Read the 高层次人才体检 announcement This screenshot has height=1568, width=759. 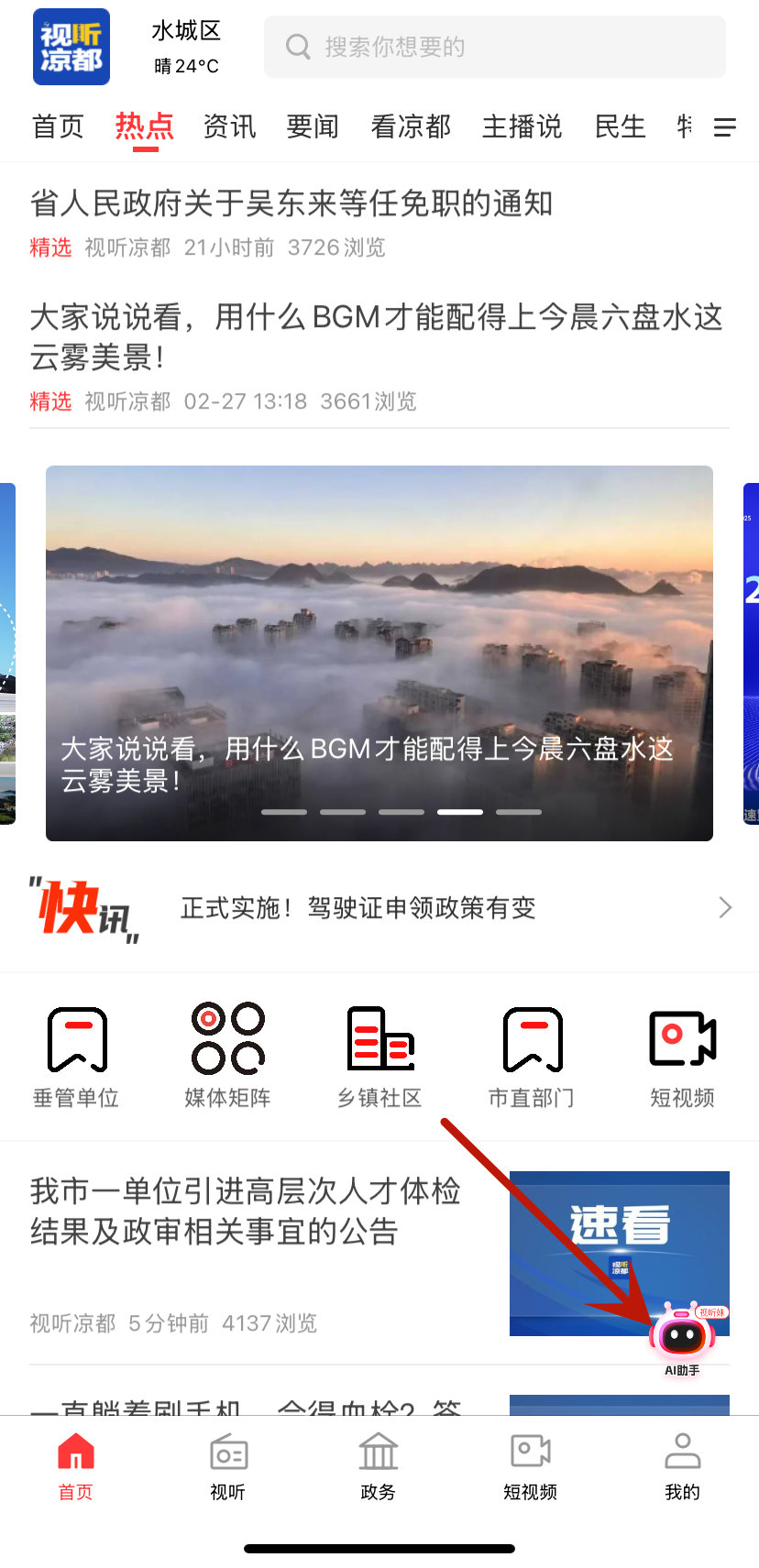pos(246,1212)
